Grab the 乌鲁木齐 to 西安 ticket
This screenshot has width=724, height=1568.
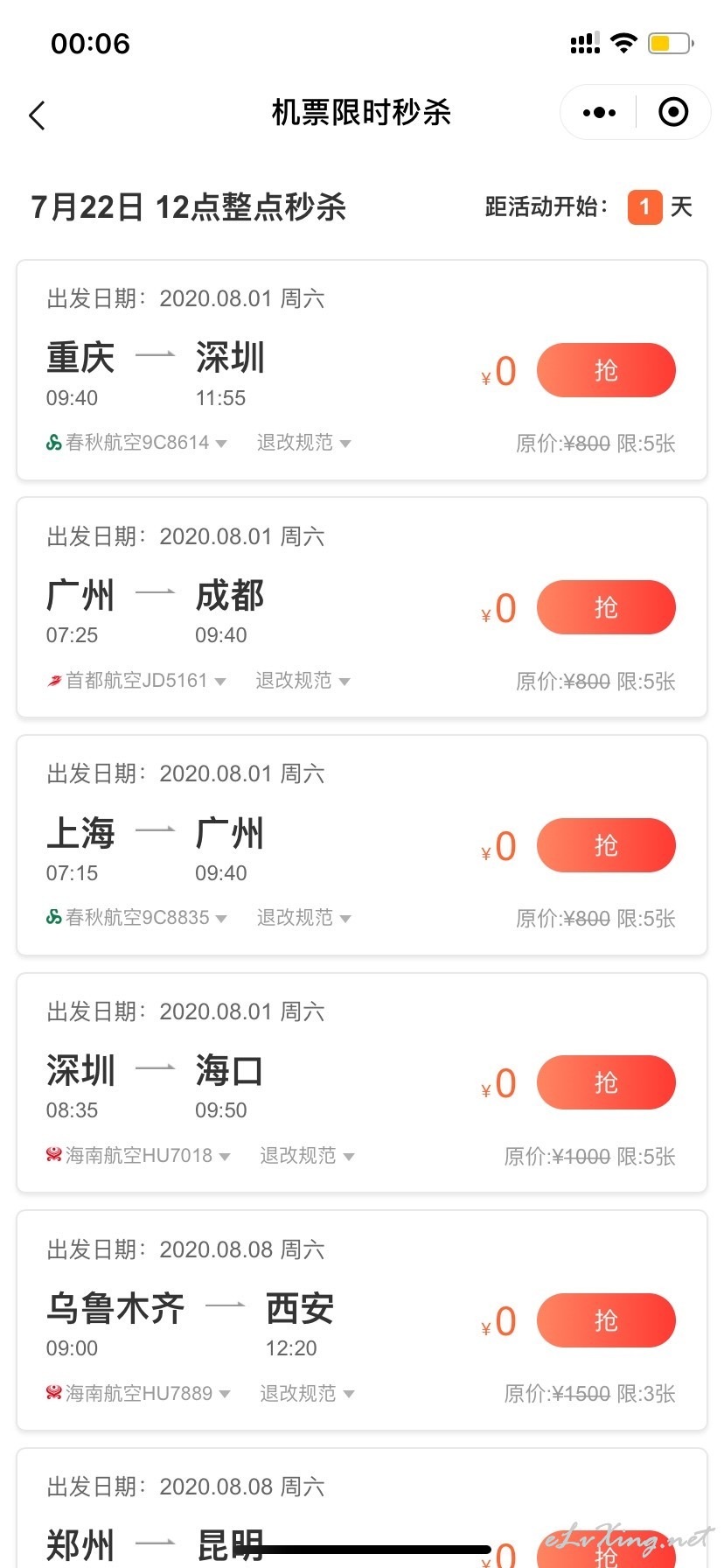pyautogui.click(x=606, y=1320)
